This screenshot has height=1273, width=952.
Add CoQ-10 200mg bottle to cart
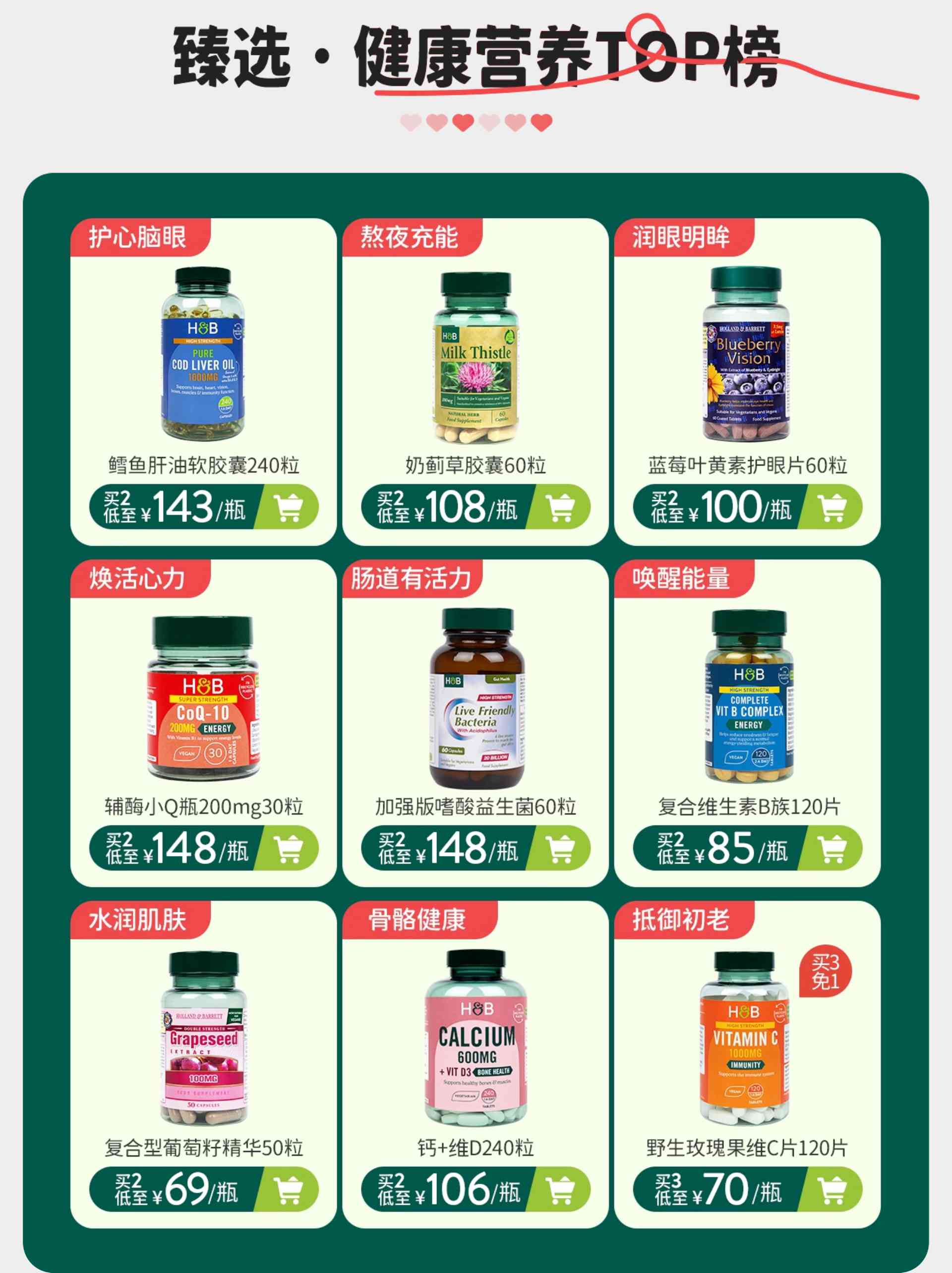(x=289, y=849)
